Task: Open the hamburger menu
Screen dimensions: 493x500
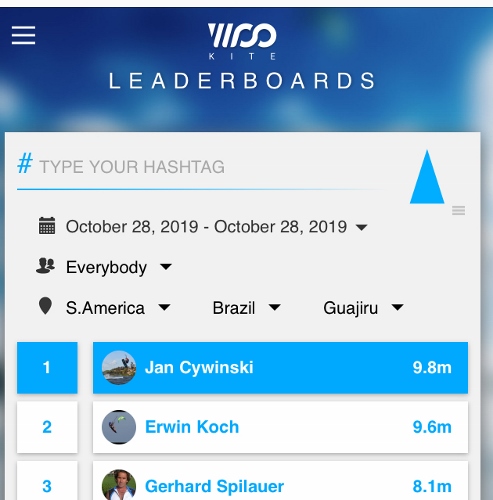Action: point(23,35)
